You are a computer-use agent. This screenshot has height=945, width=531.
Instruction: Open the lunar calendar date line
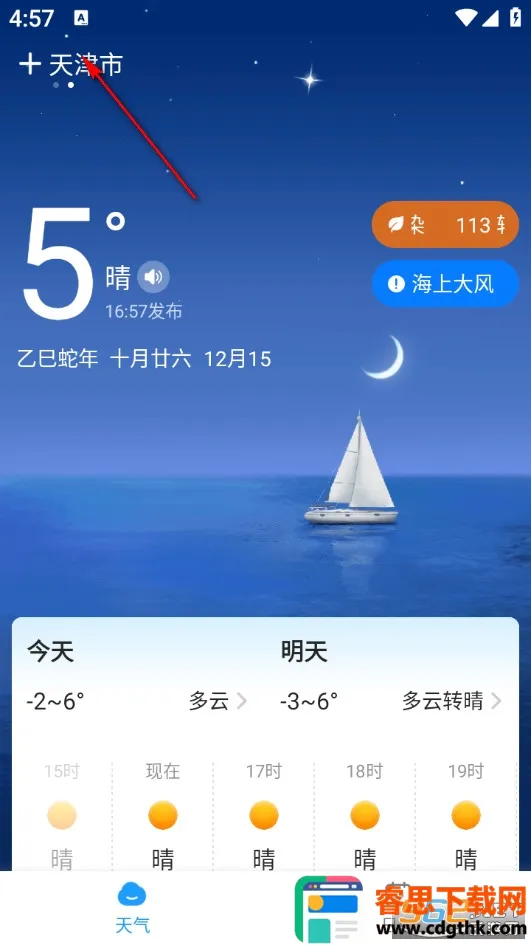pyautogui.click(x=144, y=359)
